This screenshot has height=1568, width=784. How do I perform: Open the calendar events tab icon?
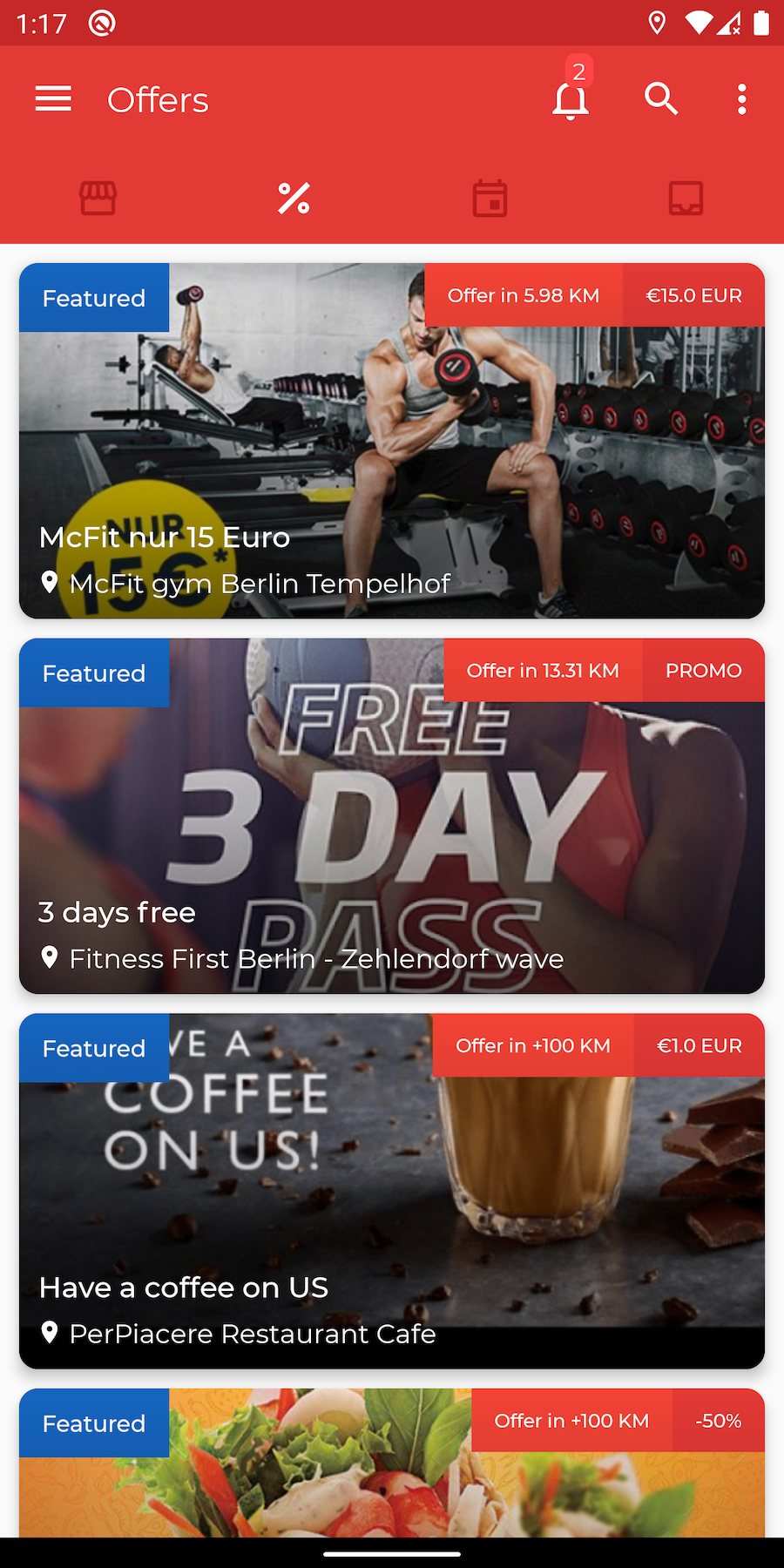pyautogui.click(x=490, y=198)
